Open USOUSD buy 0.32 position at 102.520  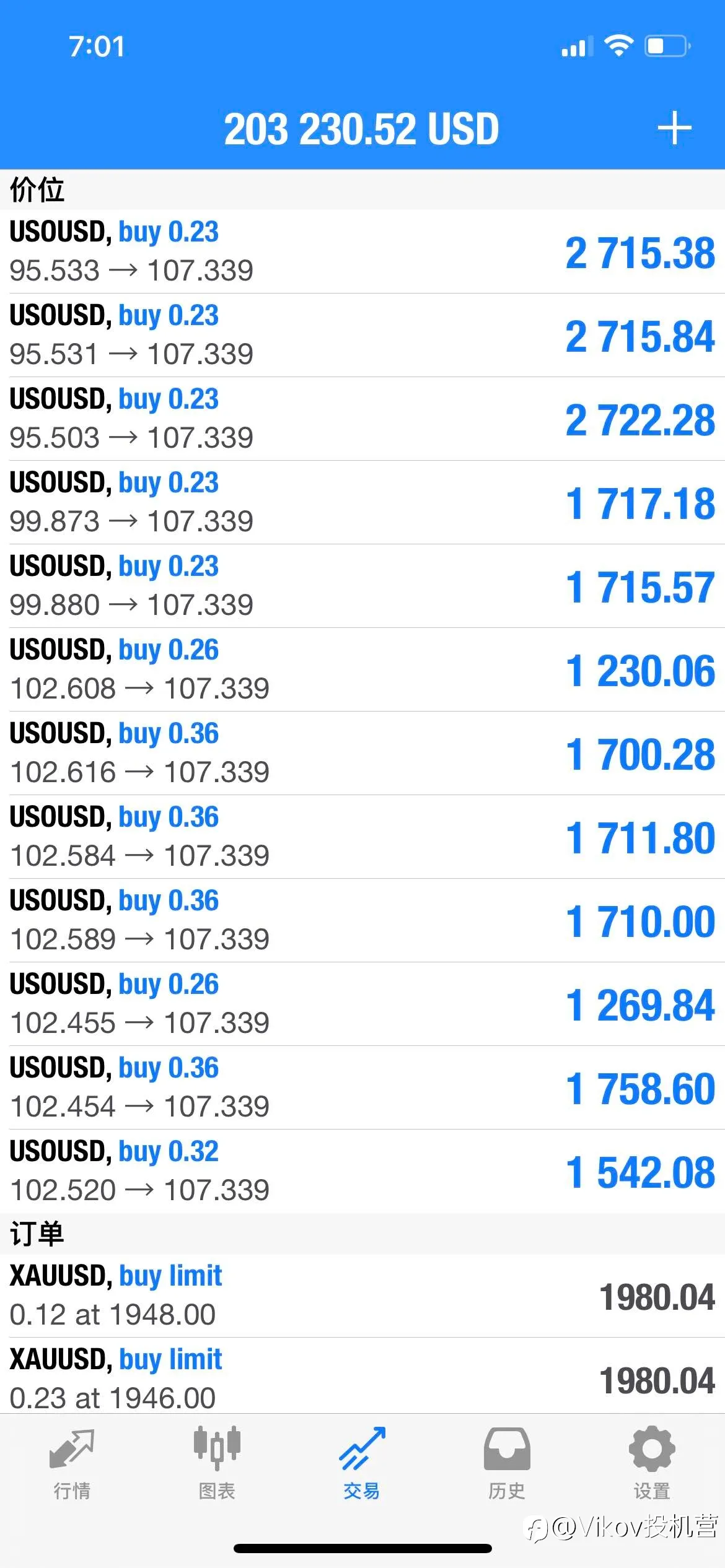362,1171
